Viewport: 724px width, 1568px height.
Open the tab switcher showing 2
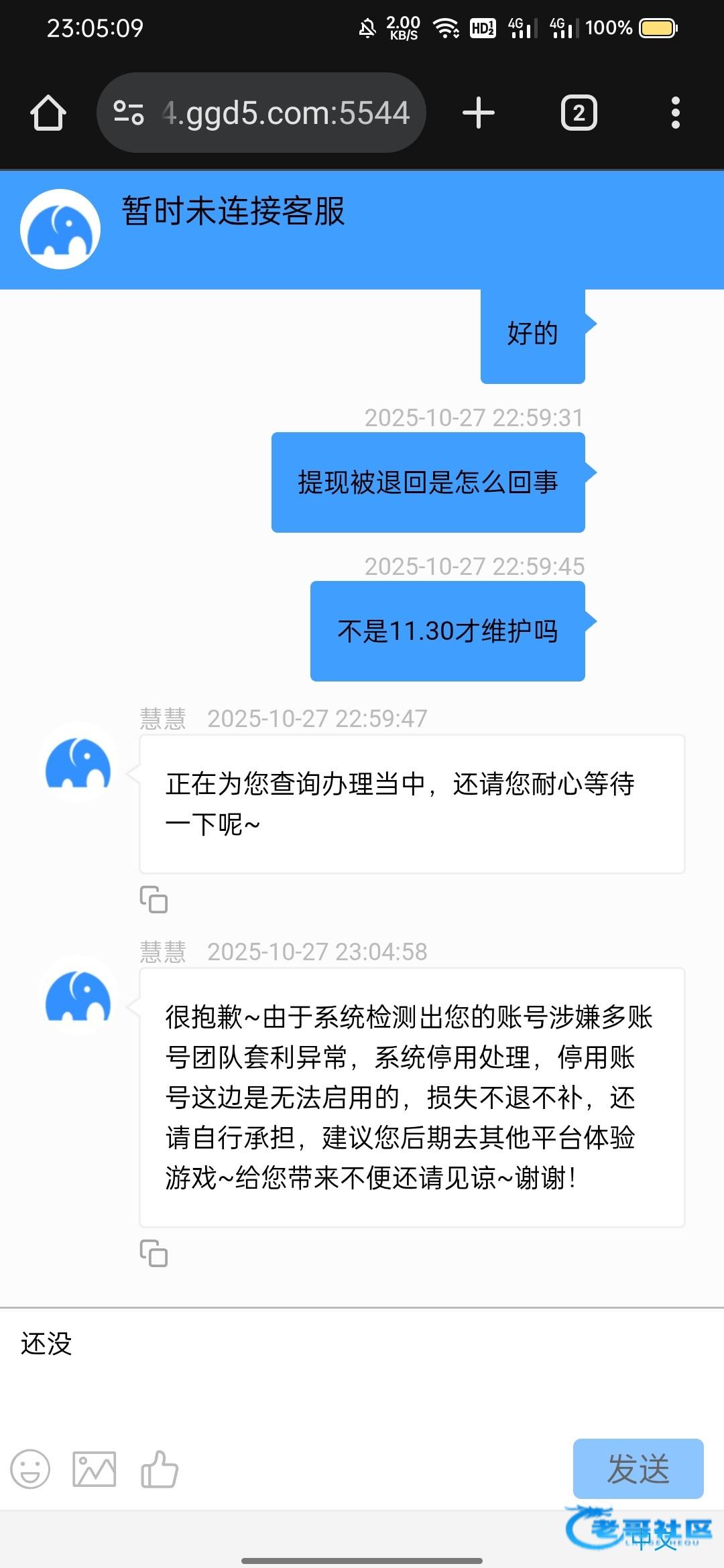pos(579,113)
